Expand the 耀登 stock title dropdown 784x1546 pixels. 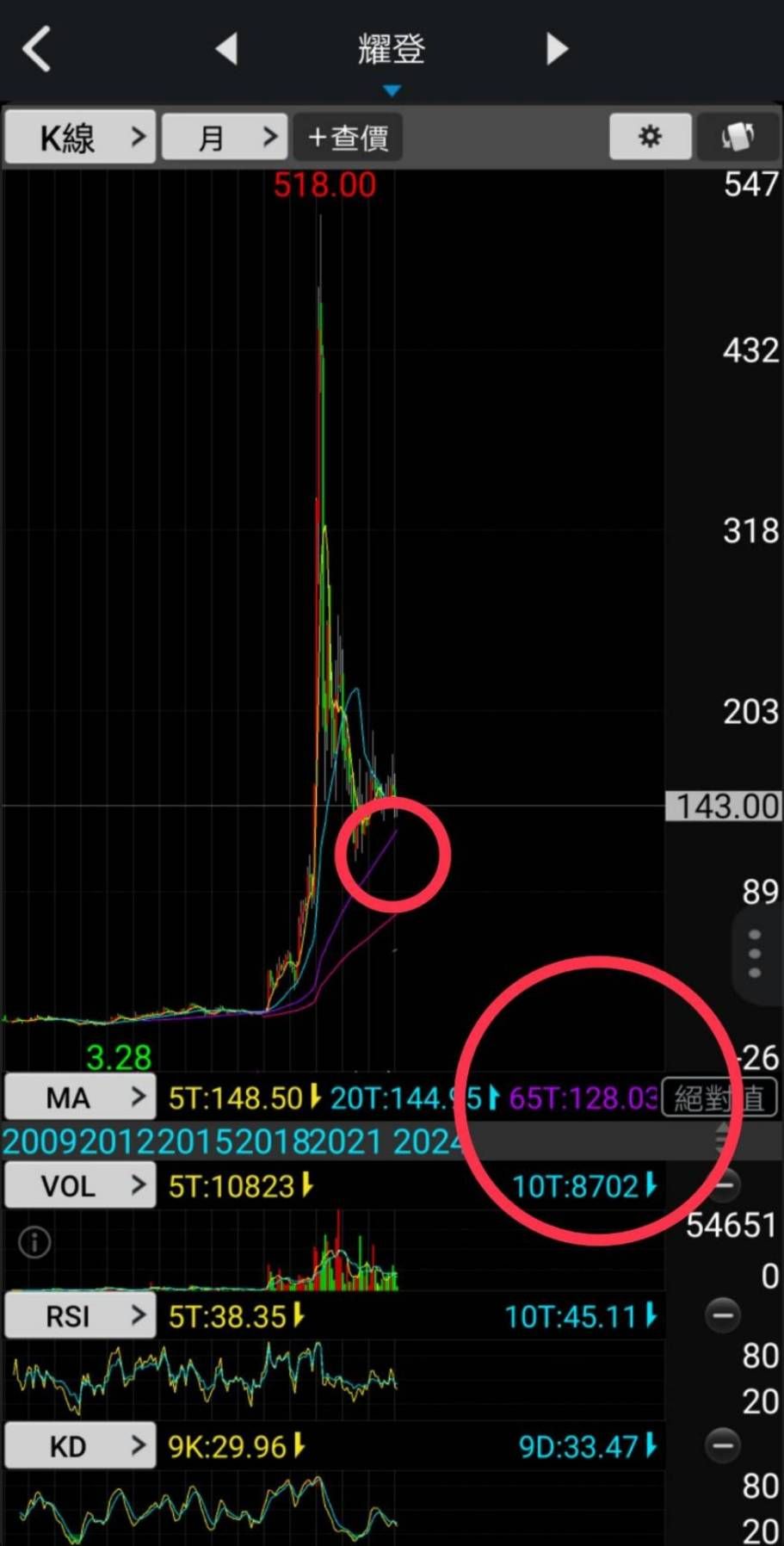(392, 53)
